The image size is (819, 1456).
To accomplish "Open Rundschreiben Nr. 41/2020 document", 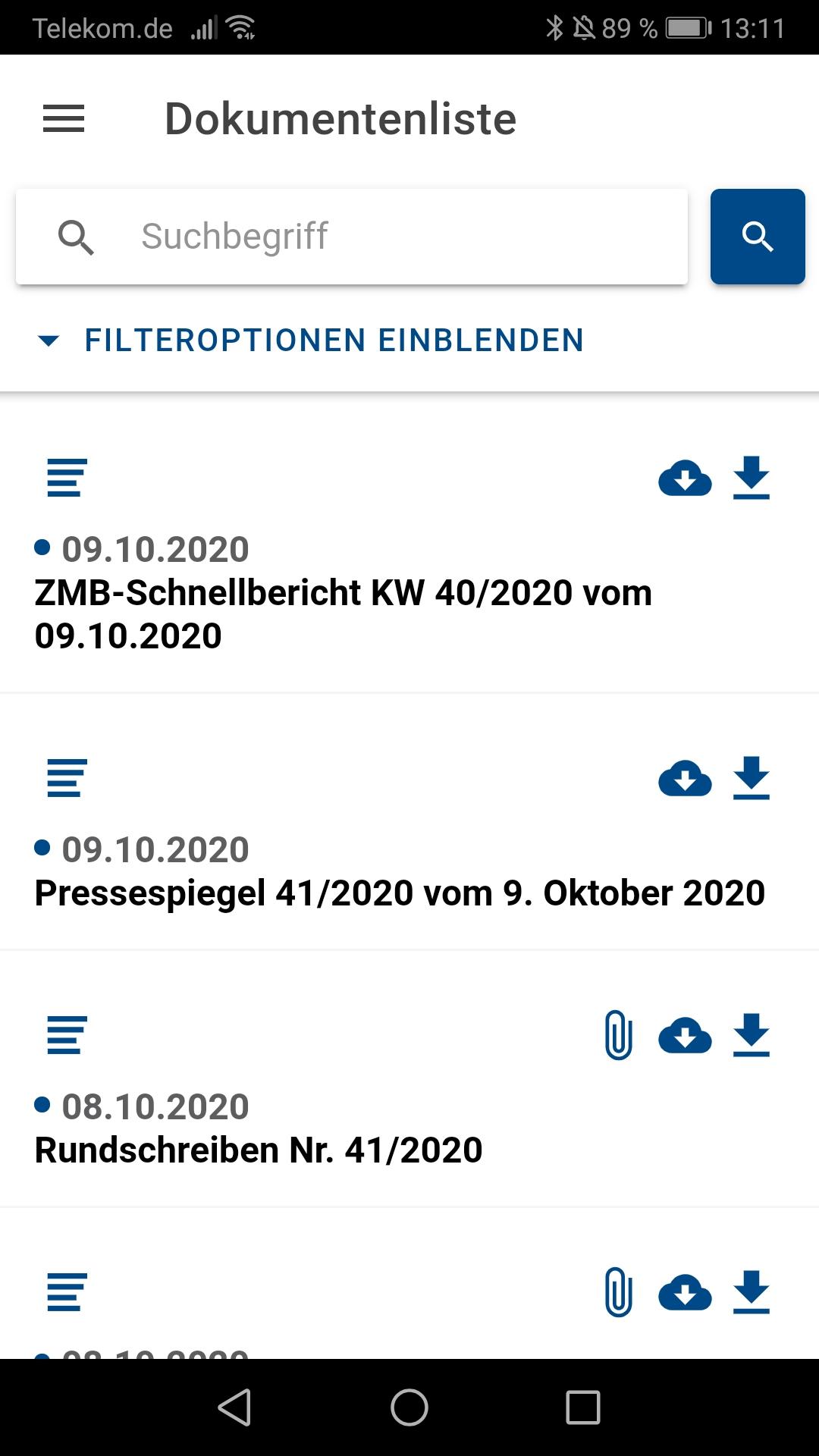I will [x=259, y=1150].
